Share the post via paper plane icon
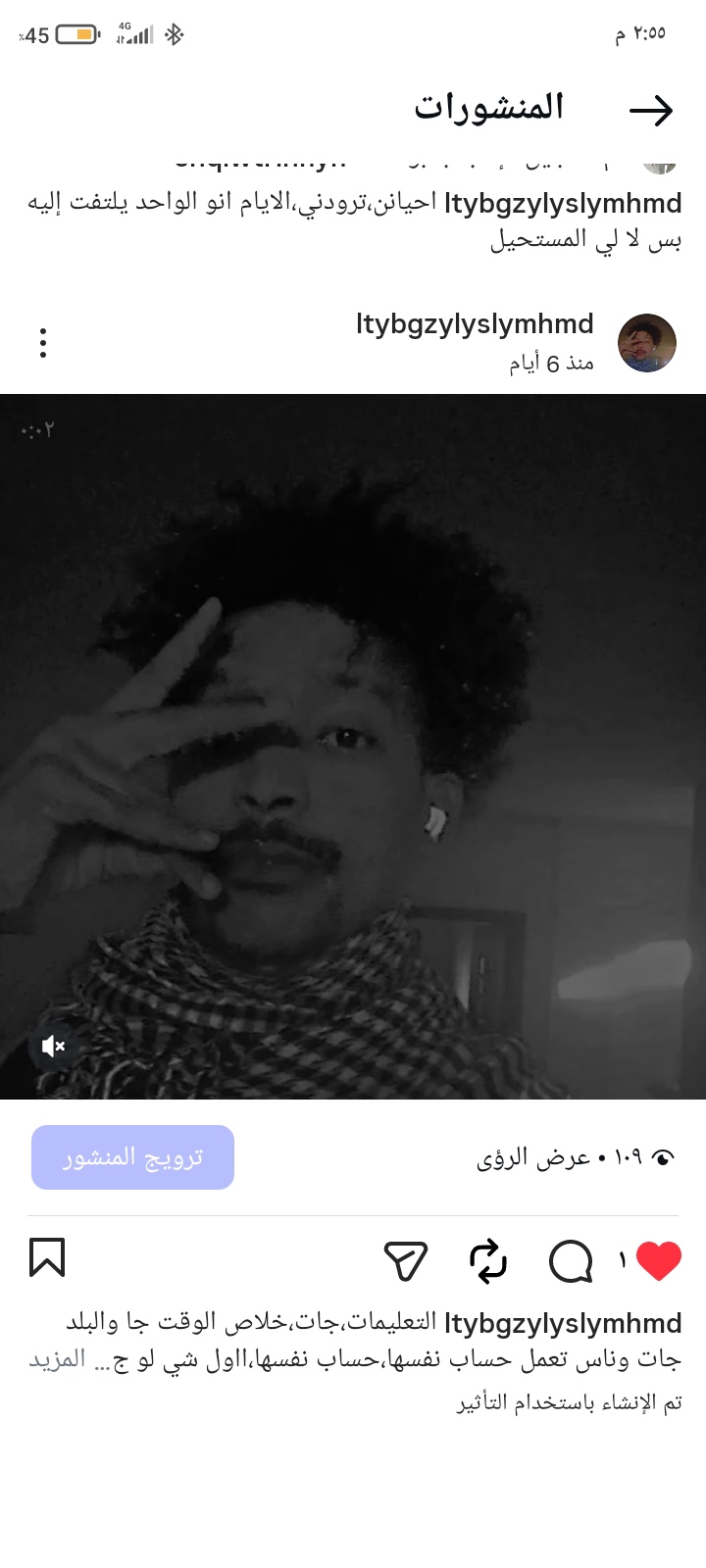The image size is (706, 1568). pyautogui.click(x=406, y=1261)
